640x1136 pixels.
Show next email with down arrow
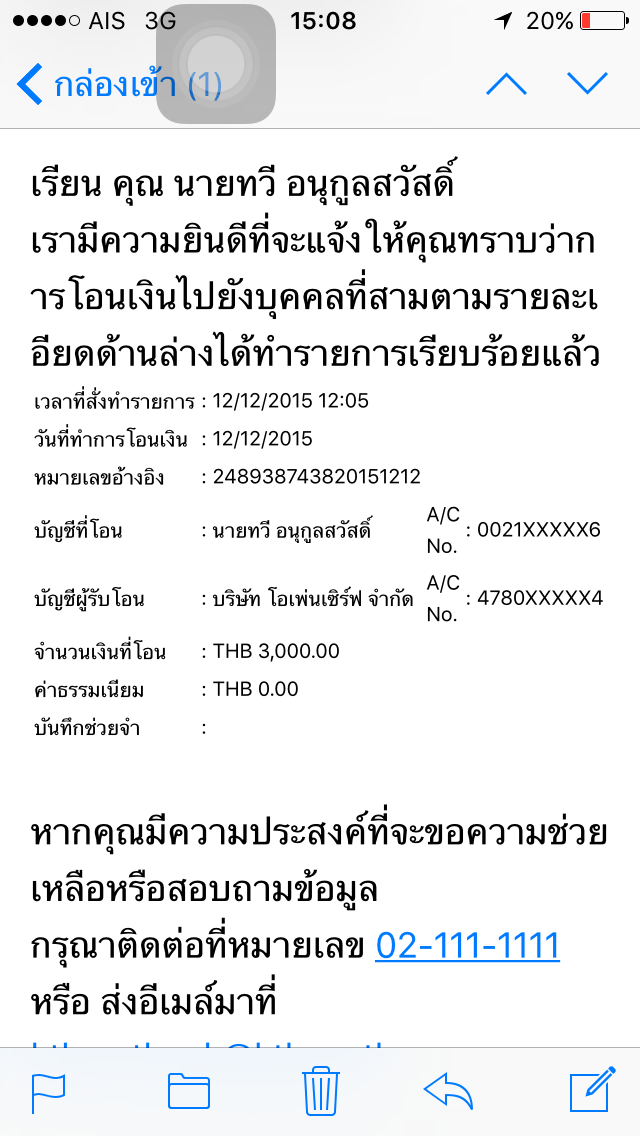(587, 84)
